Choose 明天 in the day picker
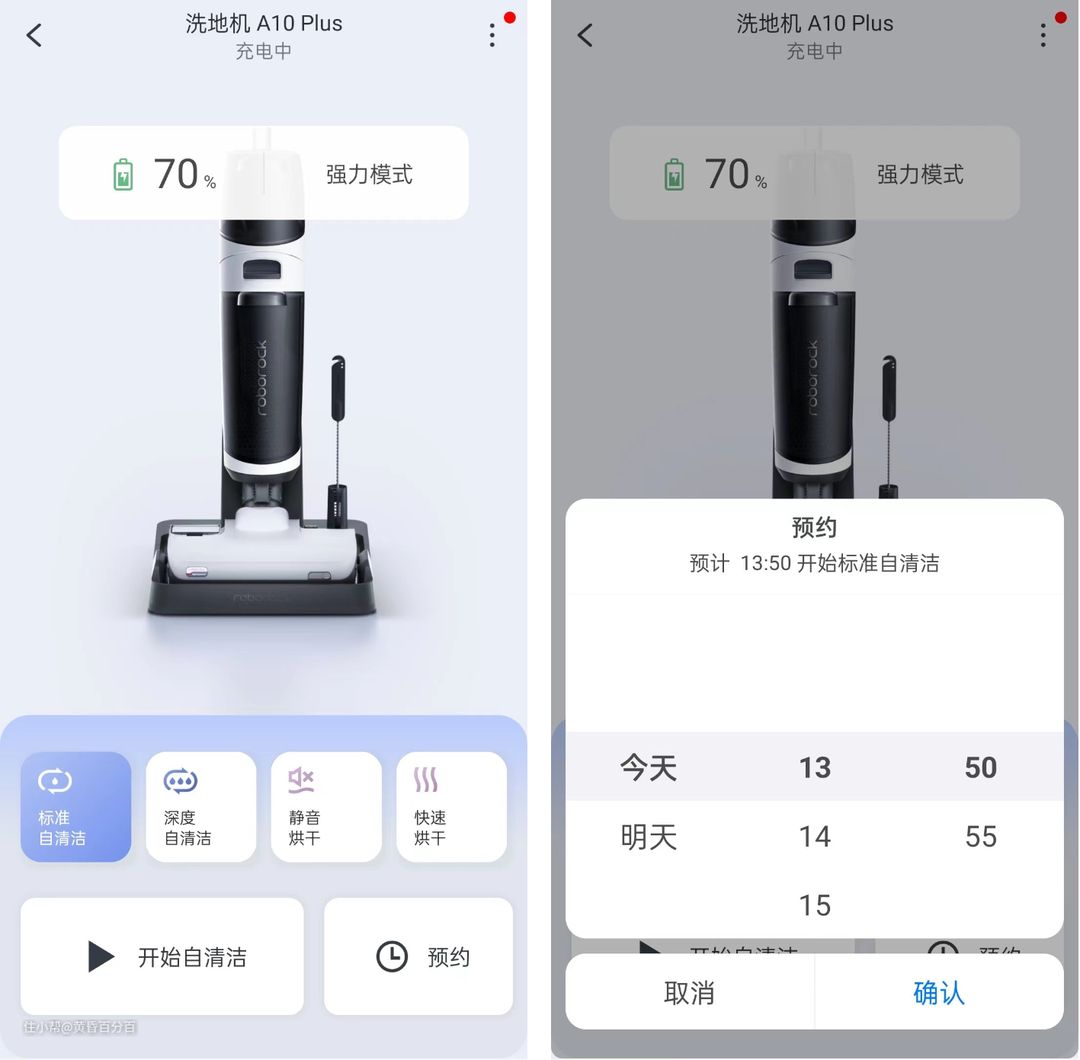This screenshot has height=1060, width=1080. [649, 836]
